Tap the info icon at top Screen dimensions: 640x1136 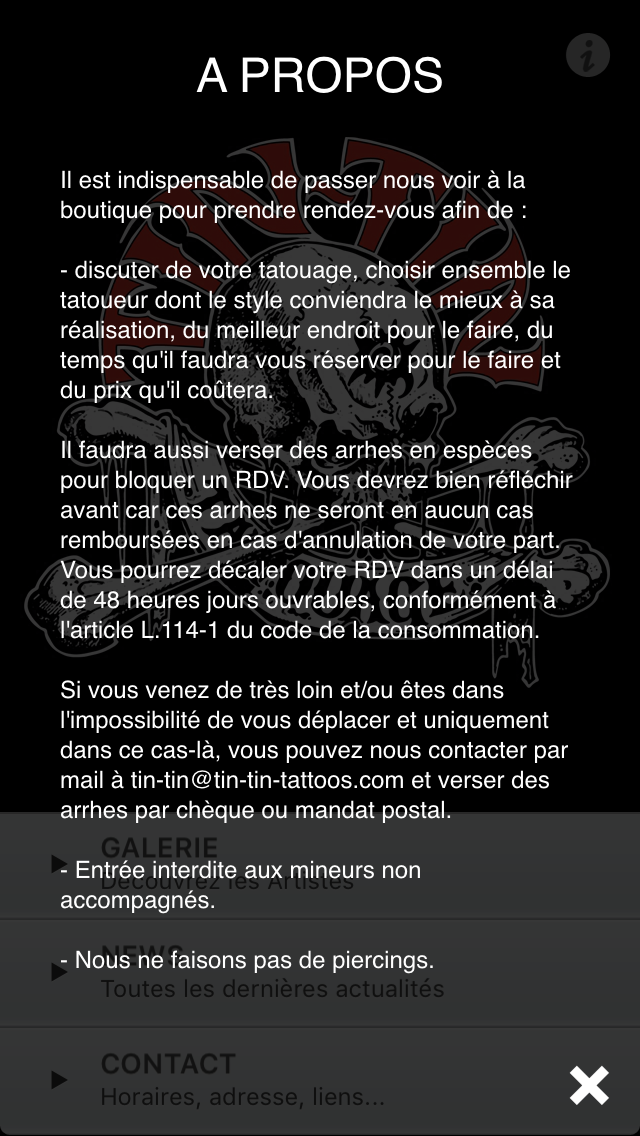[588, 54]
